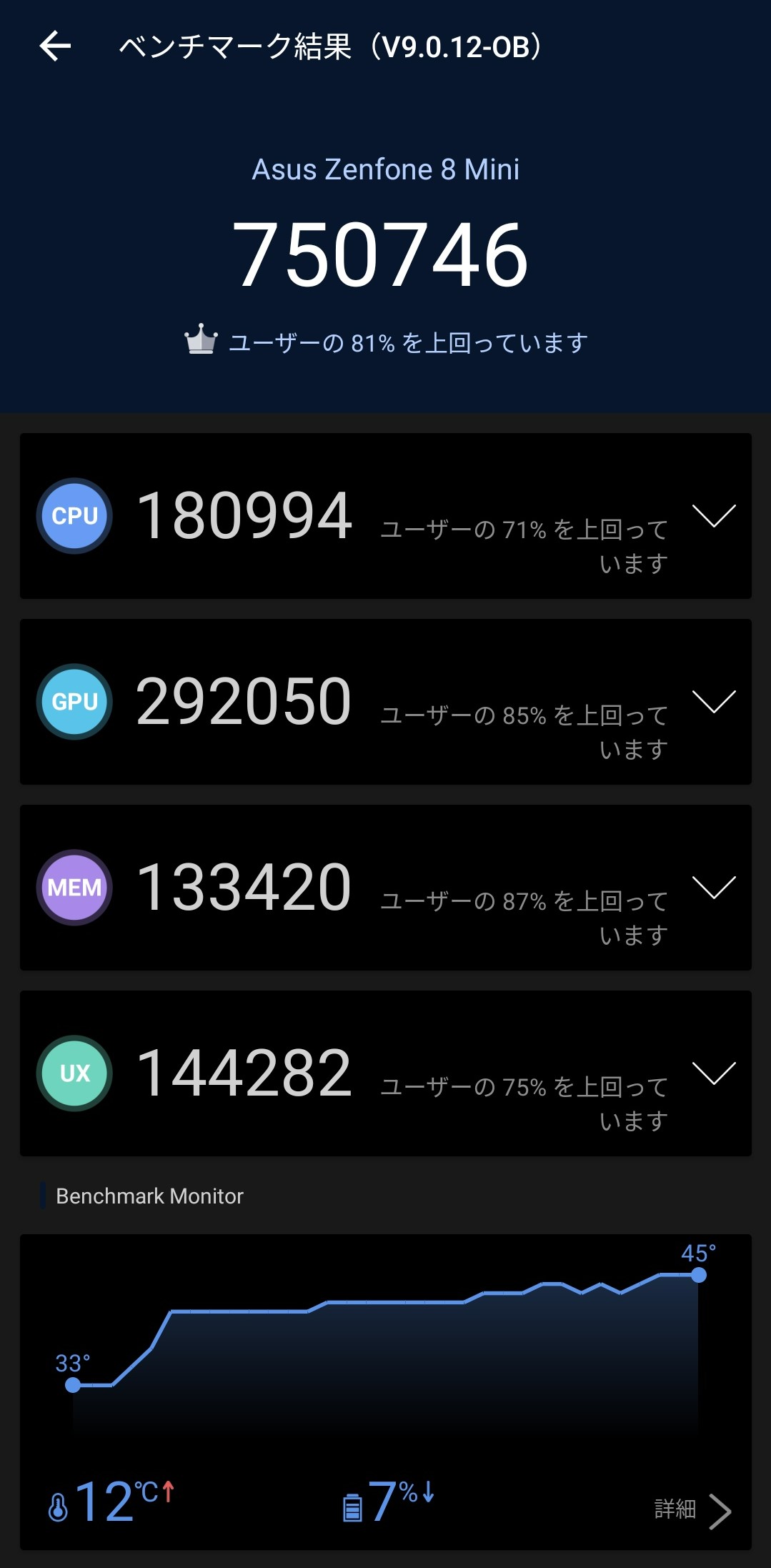Open 詳細 for Benchmark Monitor
Screen dimensions: 771x1568
pyautogui.click(x=693, y=1510)
